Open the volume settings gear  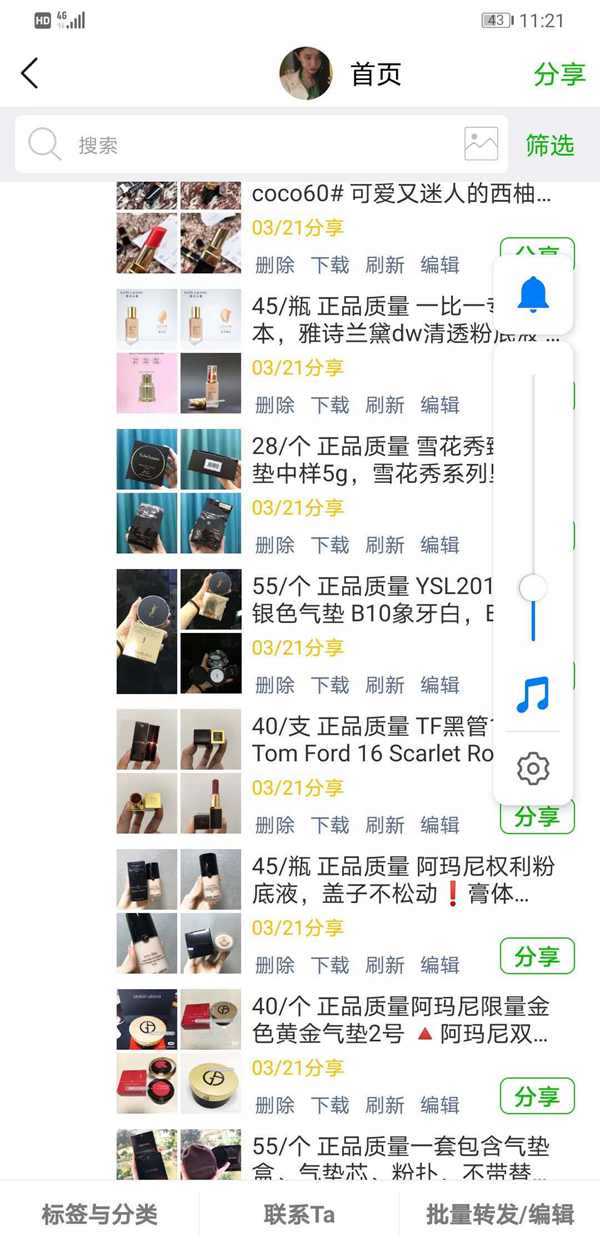click(533, 768)
